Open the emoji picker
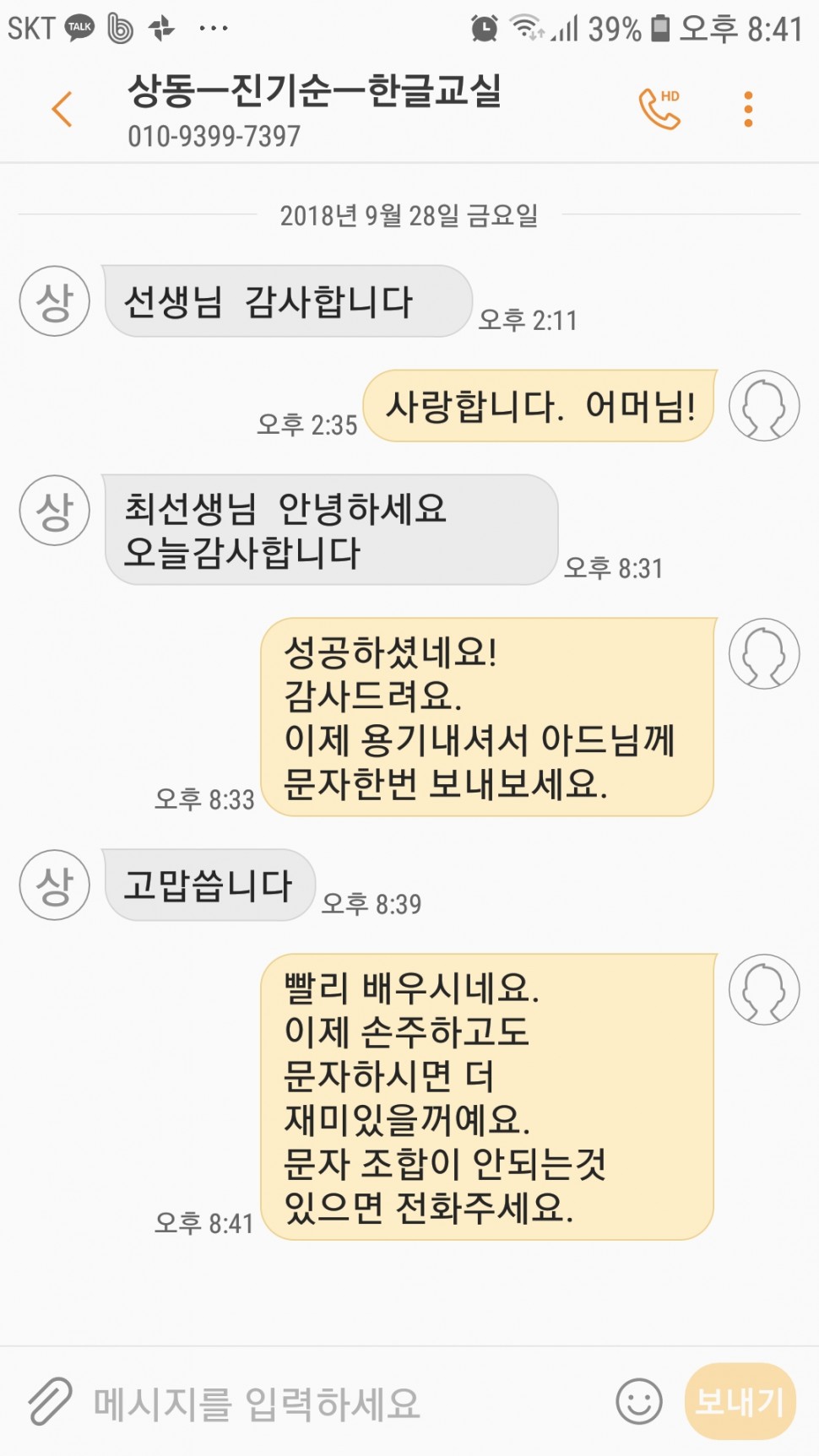The width and height of the screenshot is (819, 1456). tap(639, 1402)
